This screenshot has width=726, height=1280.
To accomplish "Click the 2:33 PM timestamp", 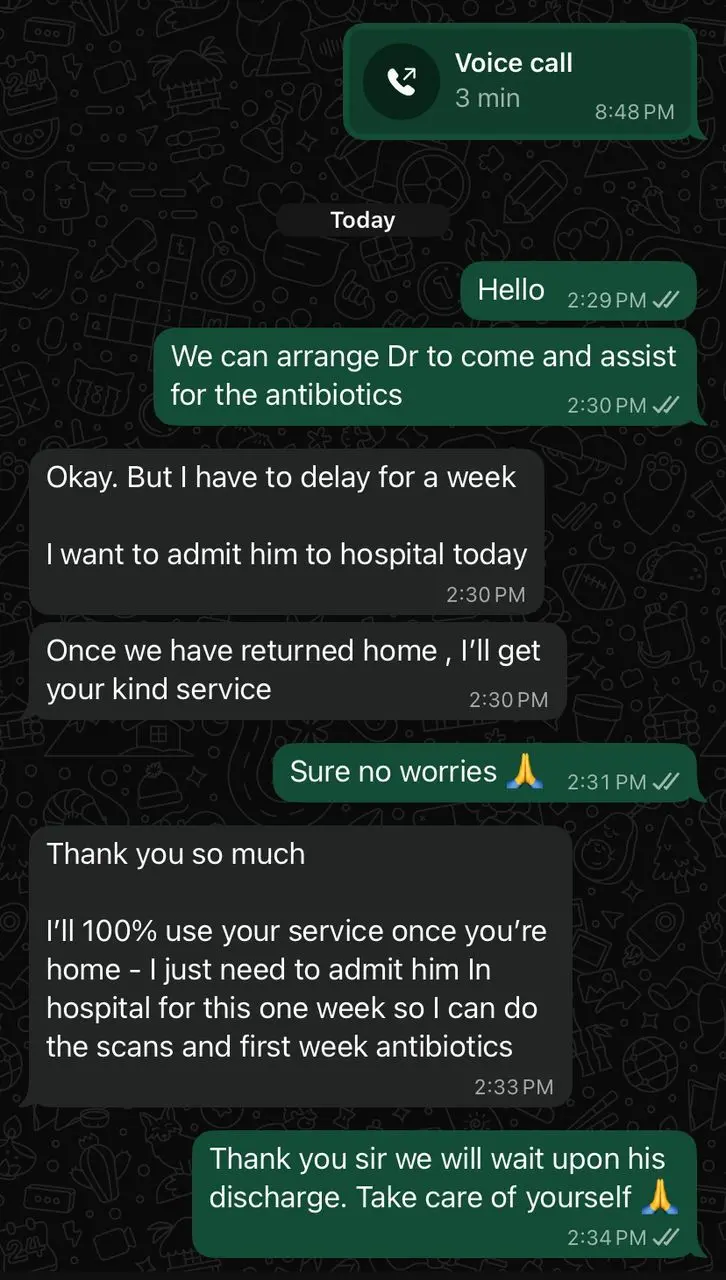I will click(513, 1087).
